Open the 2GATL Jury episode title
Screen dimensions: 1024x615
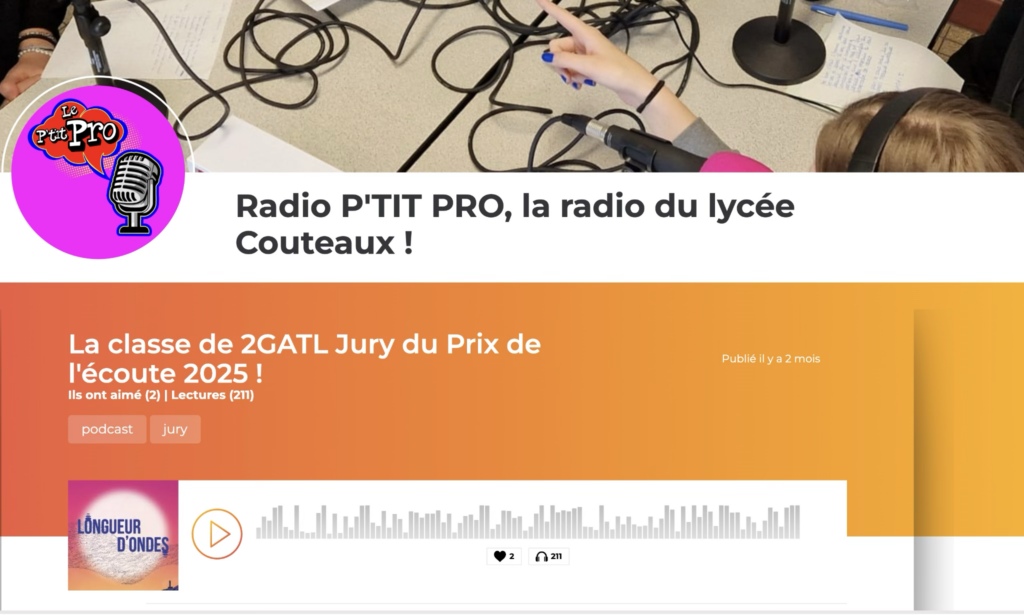click(x=304, y=359)
